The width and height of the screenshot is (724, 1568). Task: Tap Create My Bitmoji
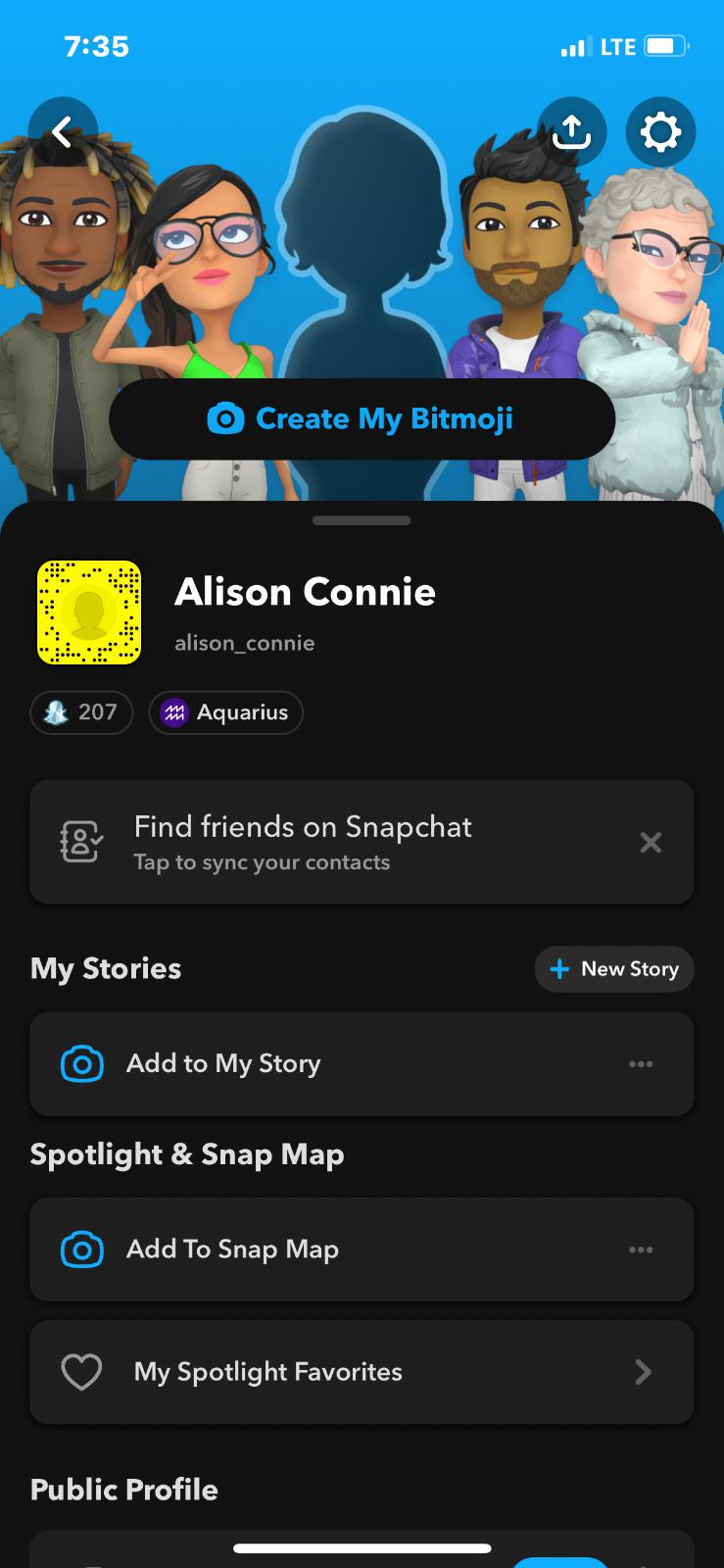point(362,418)
